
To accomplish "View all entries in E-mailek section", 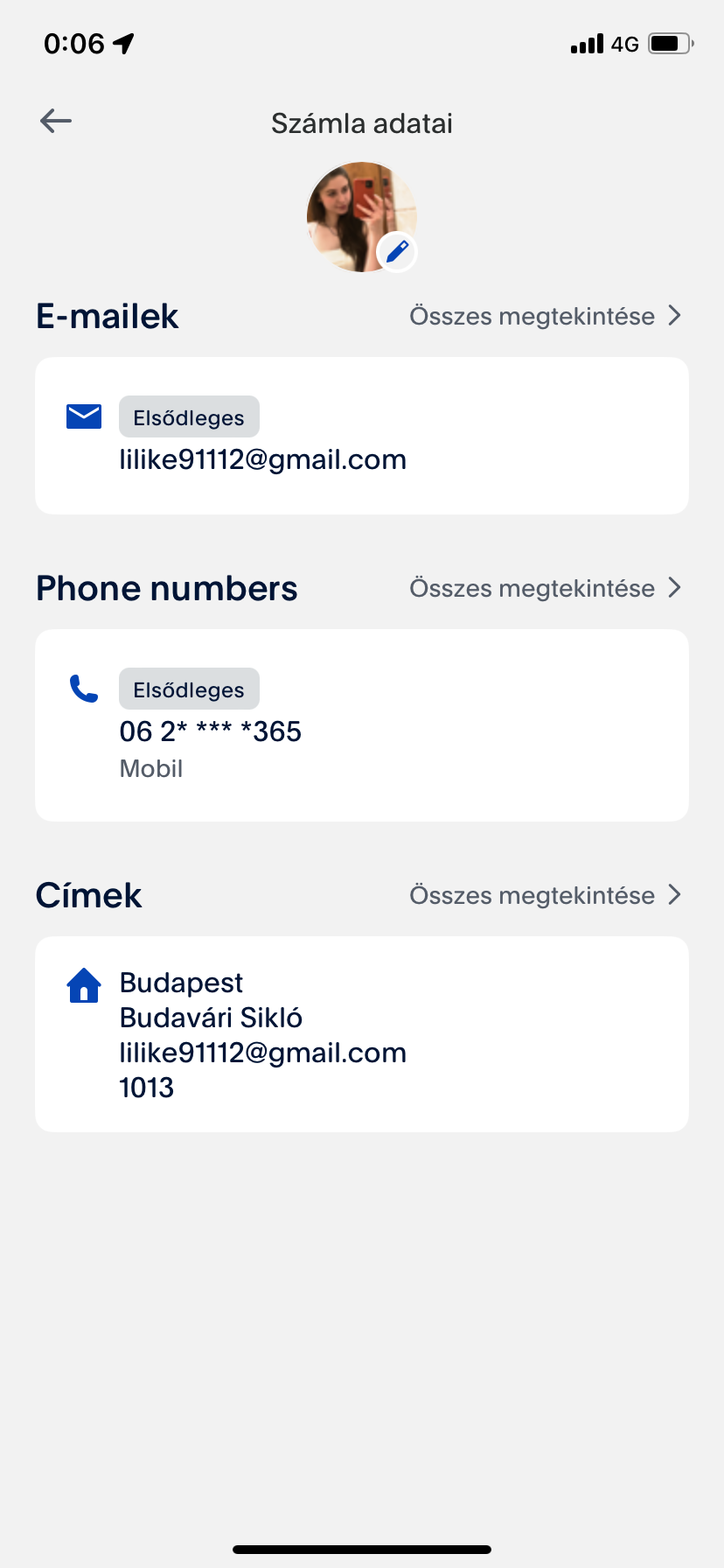I will [545, 316].
